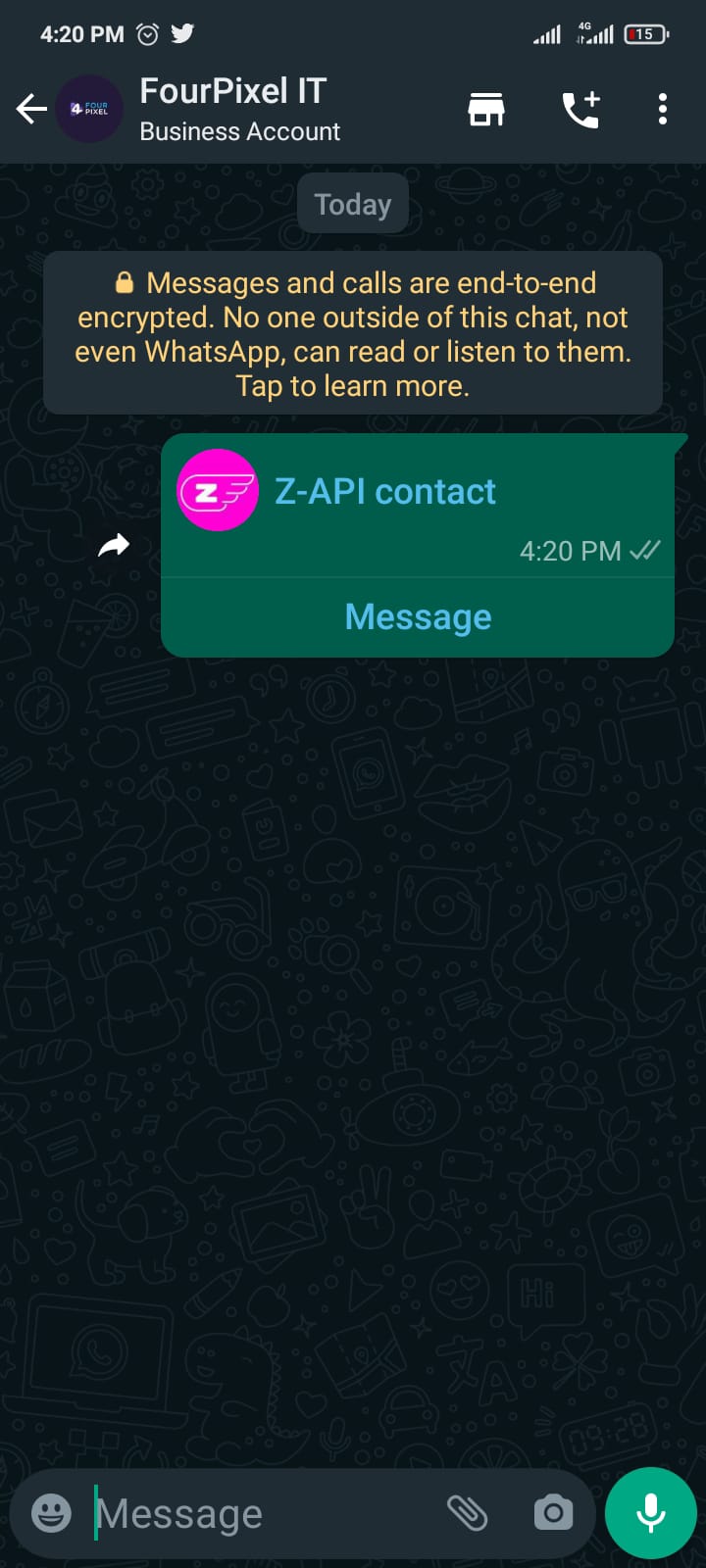Go back to the chat list

point(31,109)
